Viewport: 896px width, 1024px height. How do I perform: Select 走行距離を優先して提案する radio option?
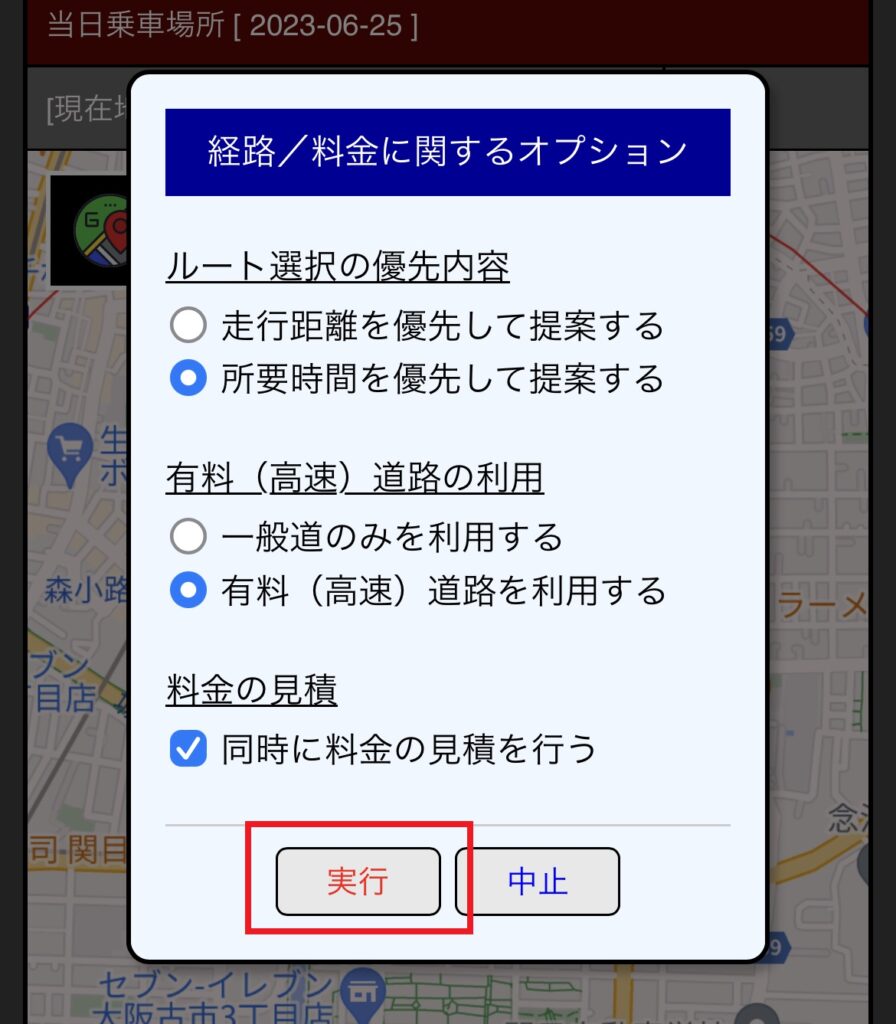point(188,325)
